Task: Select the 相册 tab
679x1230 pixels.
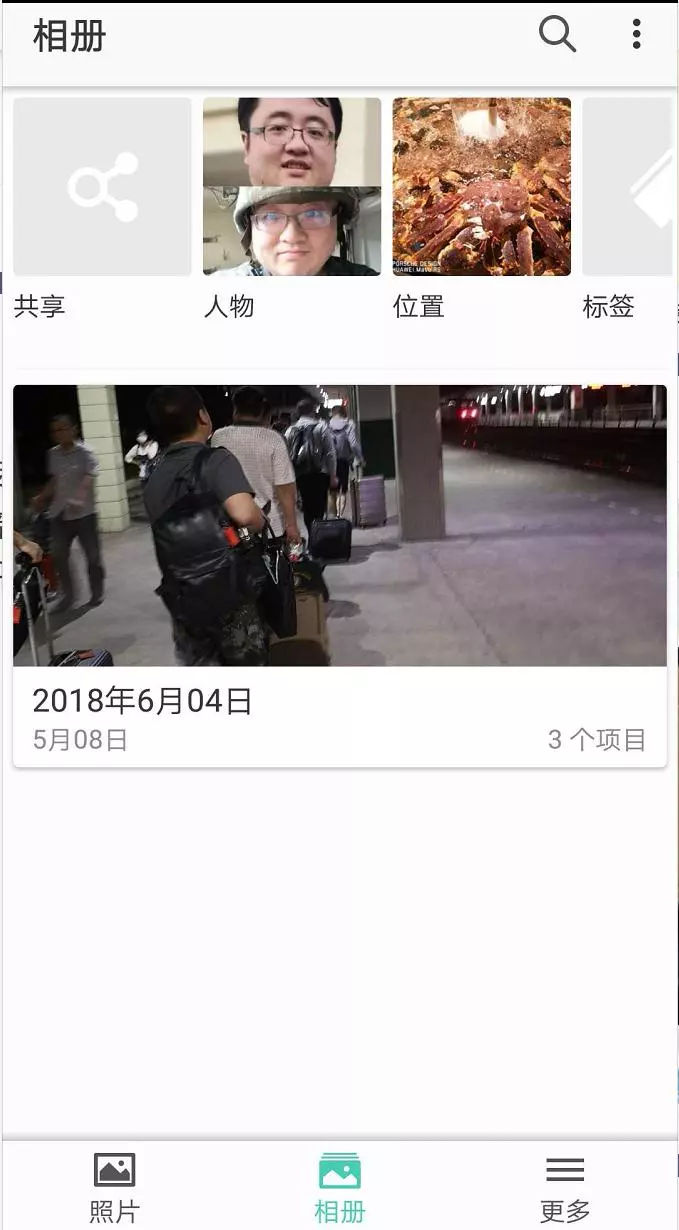Action: pyautogui.click(x=339, y=1187)
